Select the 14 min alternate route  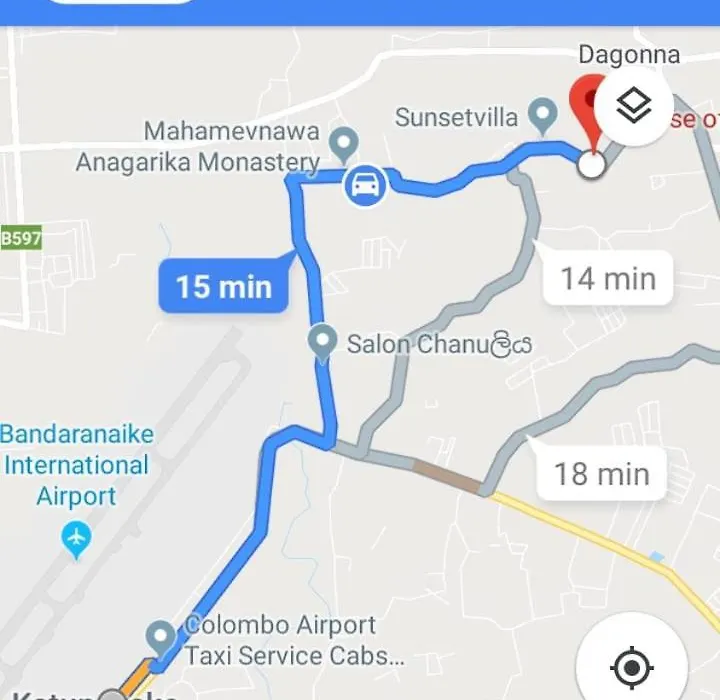pos(607,278)
